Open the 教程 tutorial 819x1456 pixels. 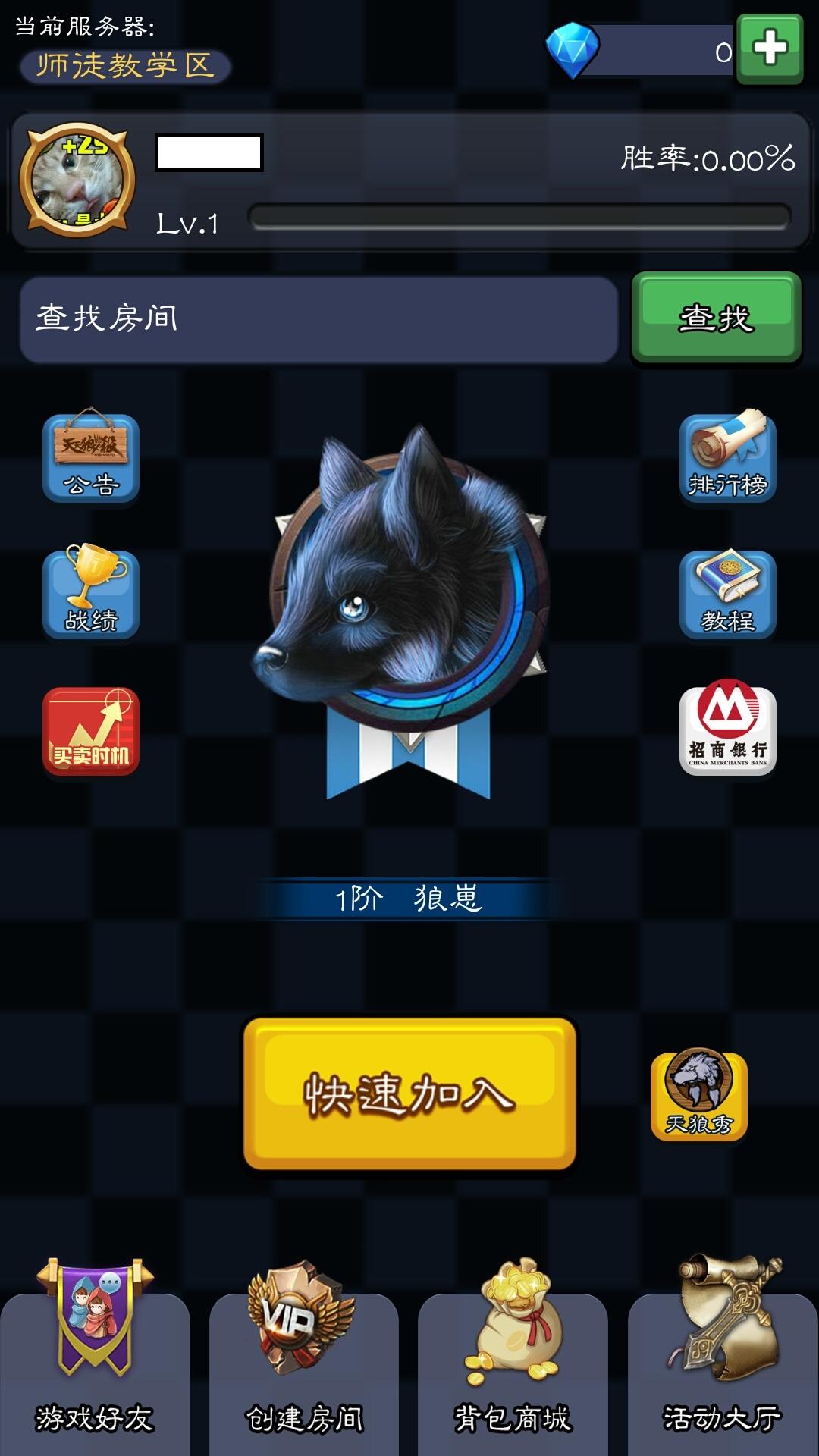(727, 592)
